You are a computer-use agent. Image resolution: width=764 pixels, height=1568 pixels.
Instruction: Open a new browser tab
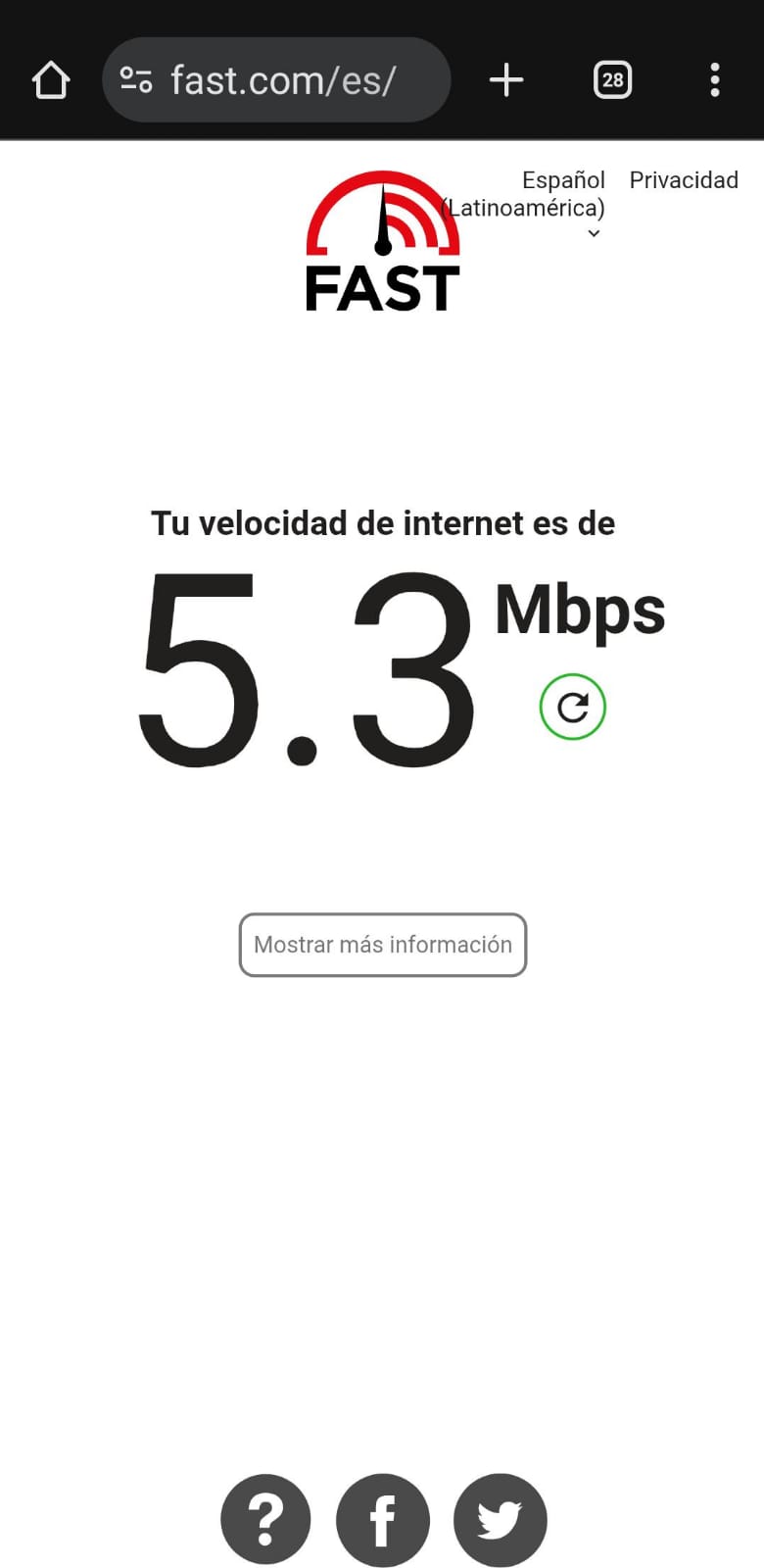(506, 80)
